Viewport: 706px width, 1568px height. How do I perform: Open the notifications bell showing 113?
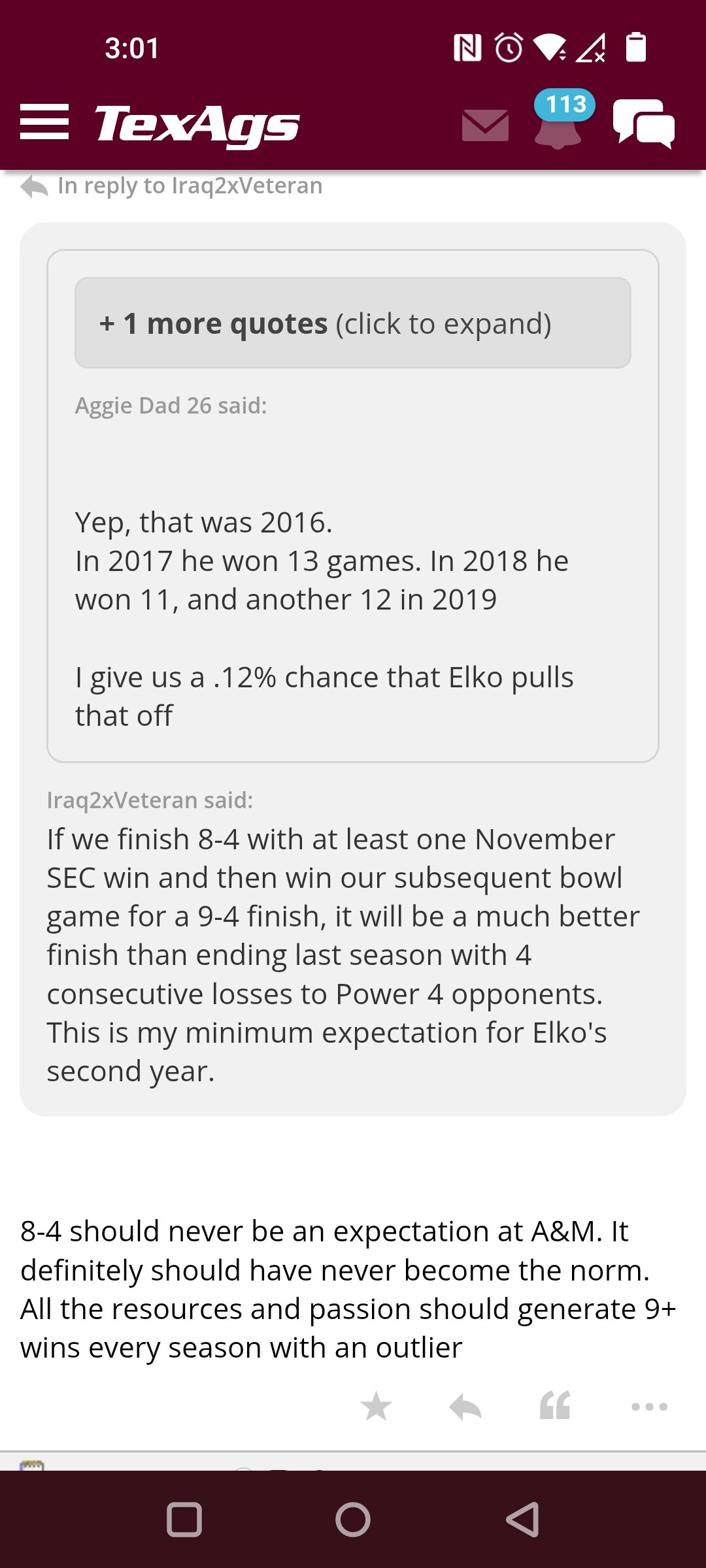[561, 120]
